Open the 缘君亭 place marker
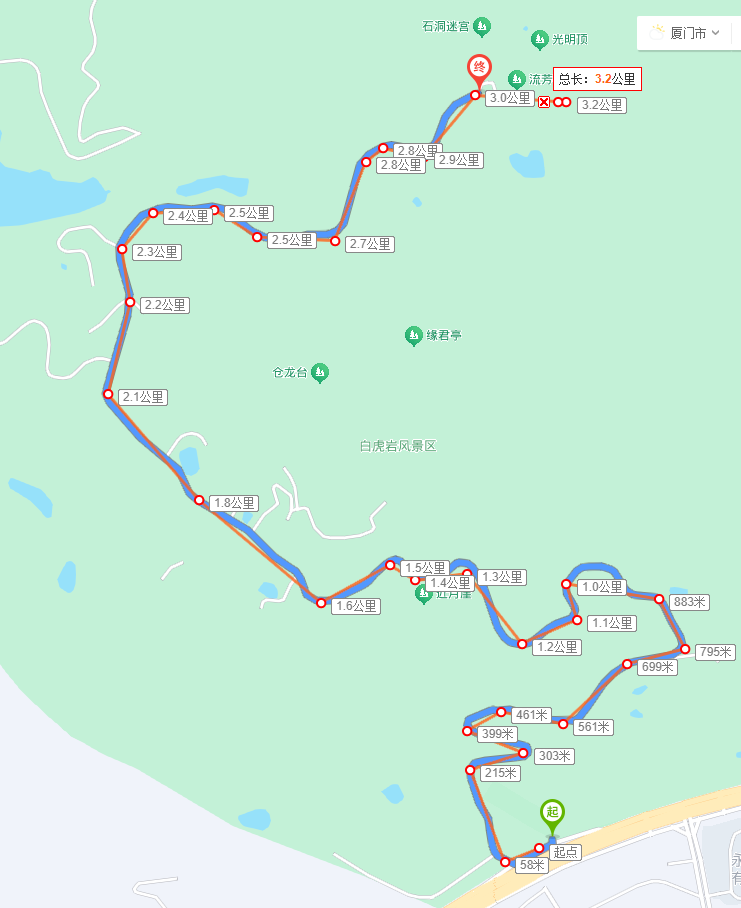The height and width of the screenshot is (908, 741). point(413,335)
